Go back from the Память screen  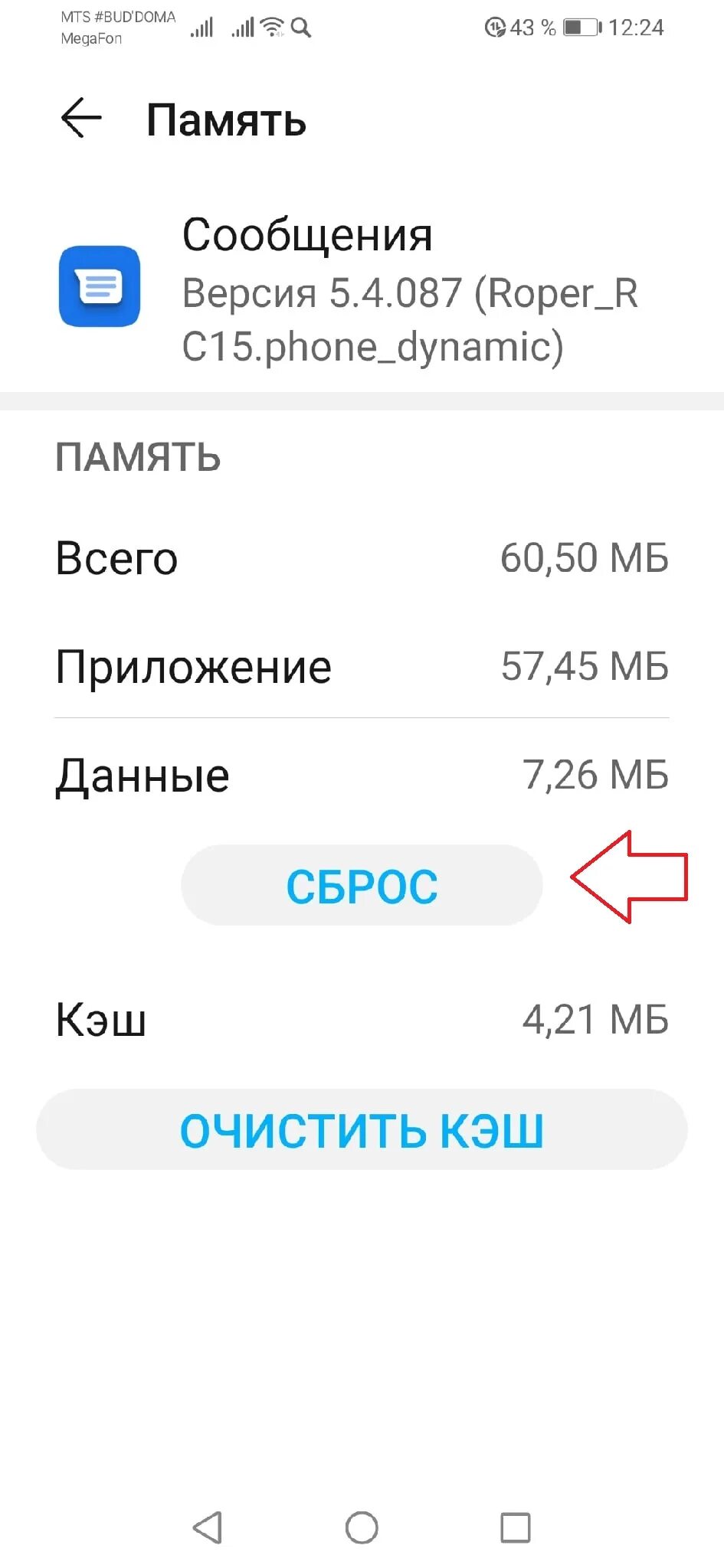81,119
